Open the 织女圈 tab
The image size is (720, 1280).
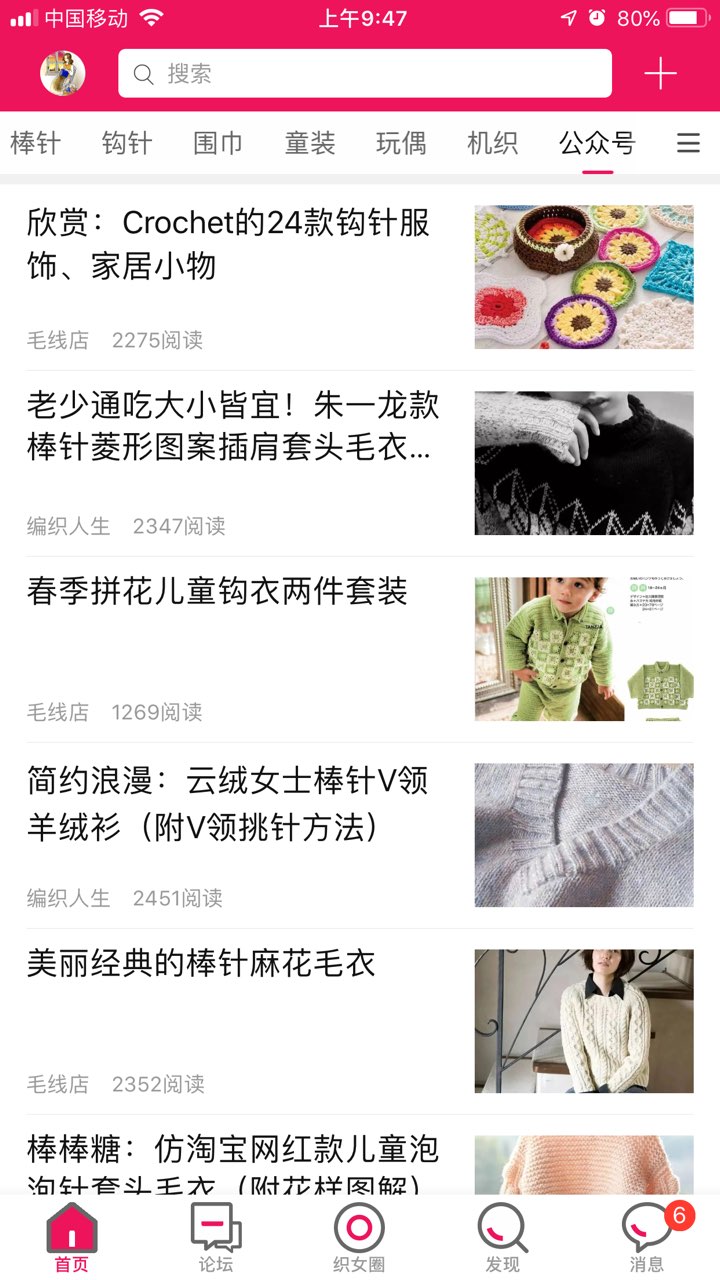coord(359,1238)
